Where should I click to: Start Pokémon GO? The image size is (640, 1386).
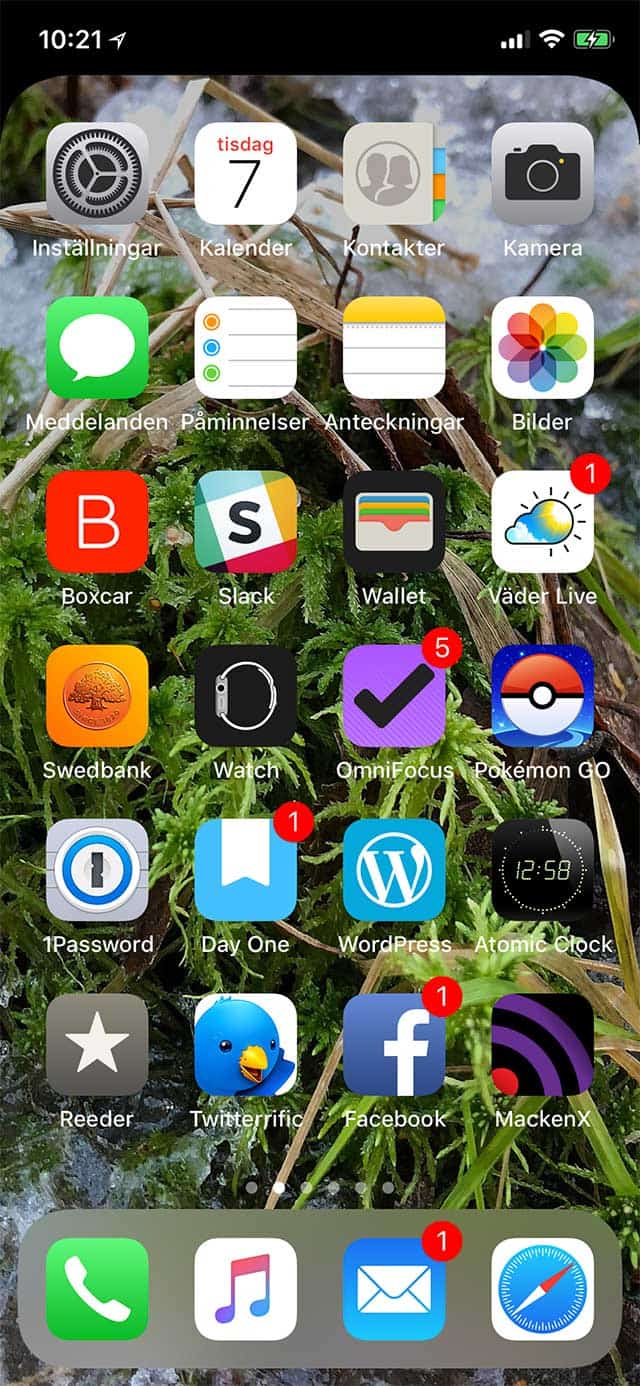(542, 696)
